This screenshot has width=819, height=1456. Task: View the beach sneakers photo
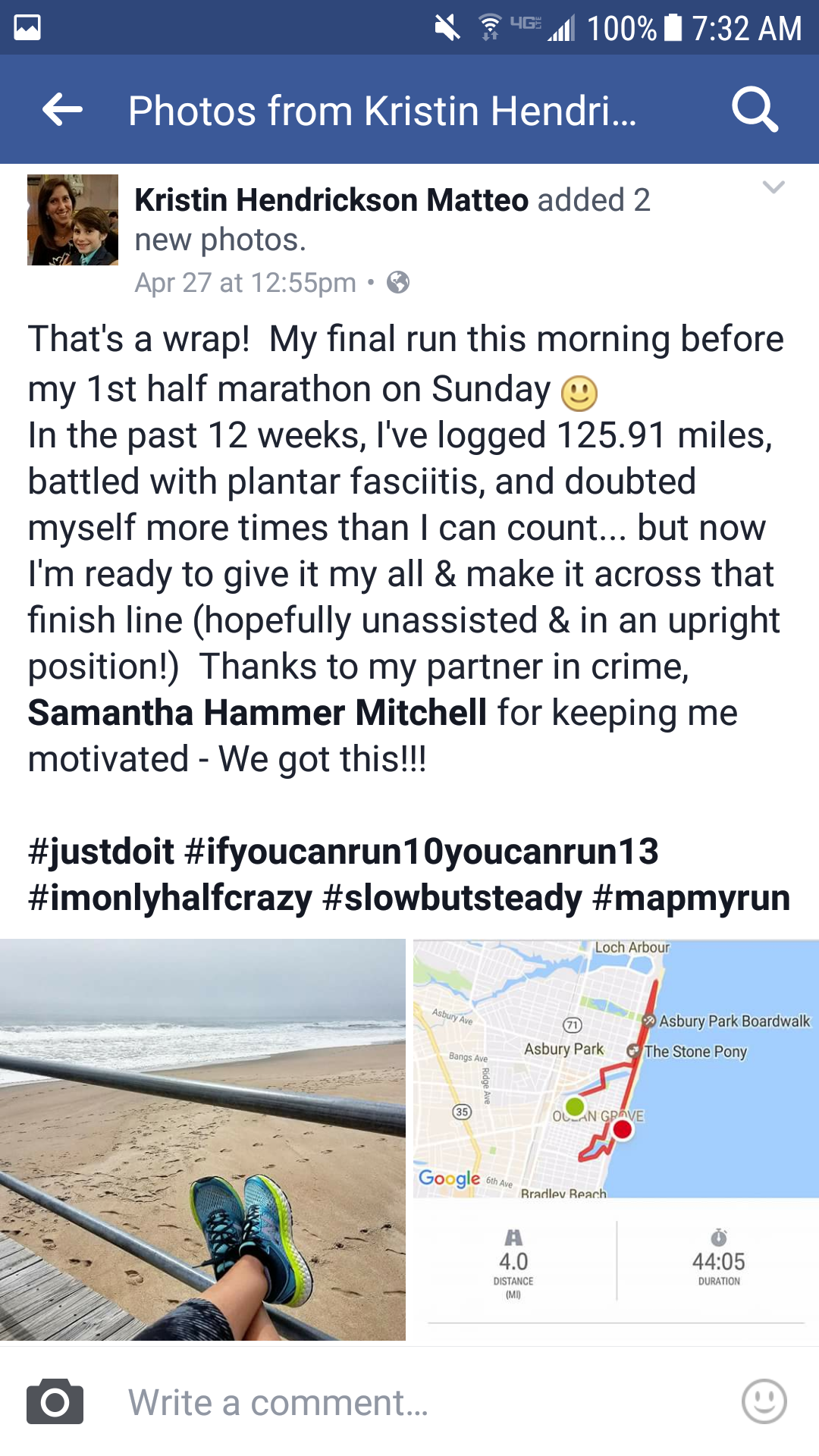[x=202, y=1139]
